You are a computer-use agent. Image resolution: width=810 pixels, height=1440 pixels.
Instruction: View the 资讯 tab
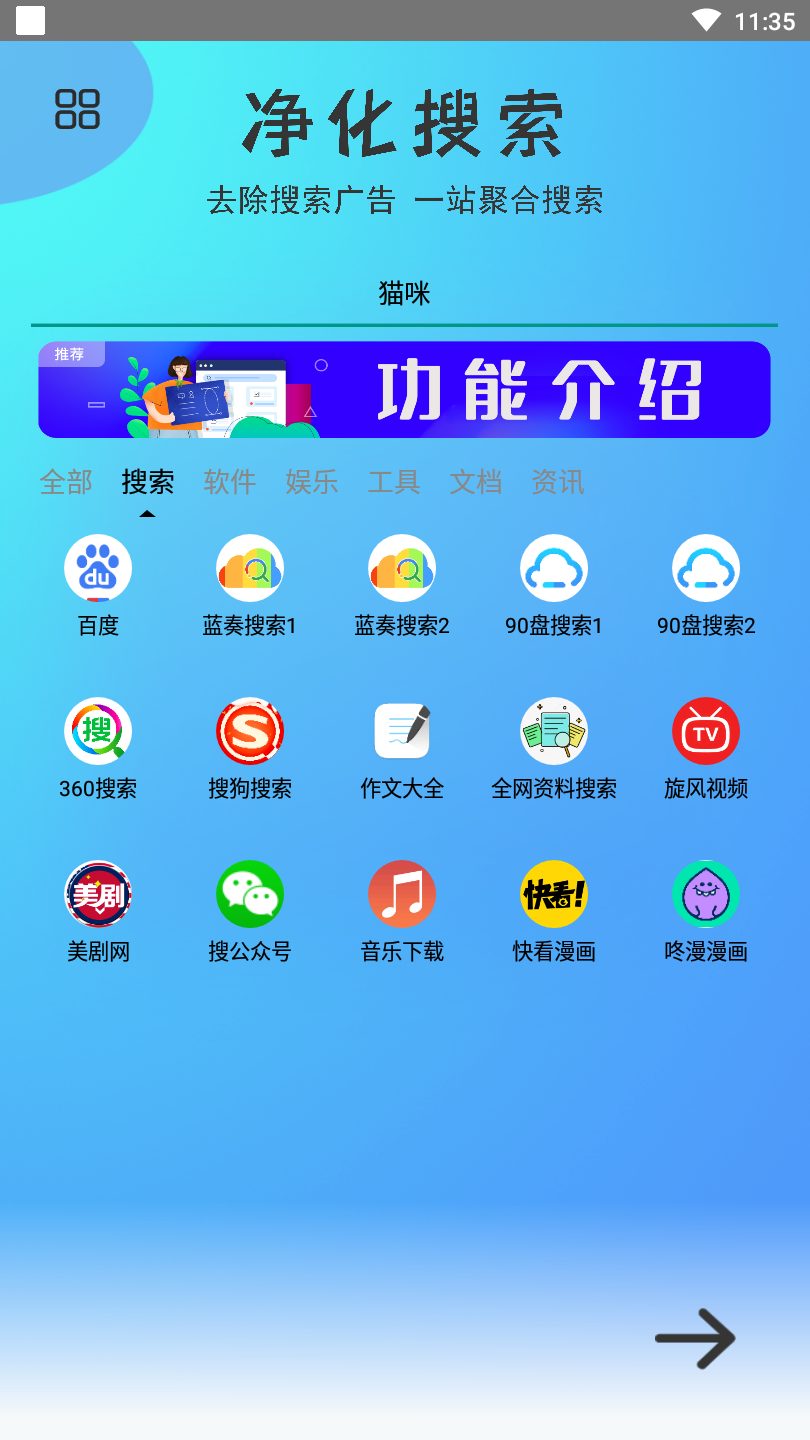point(558,482)
